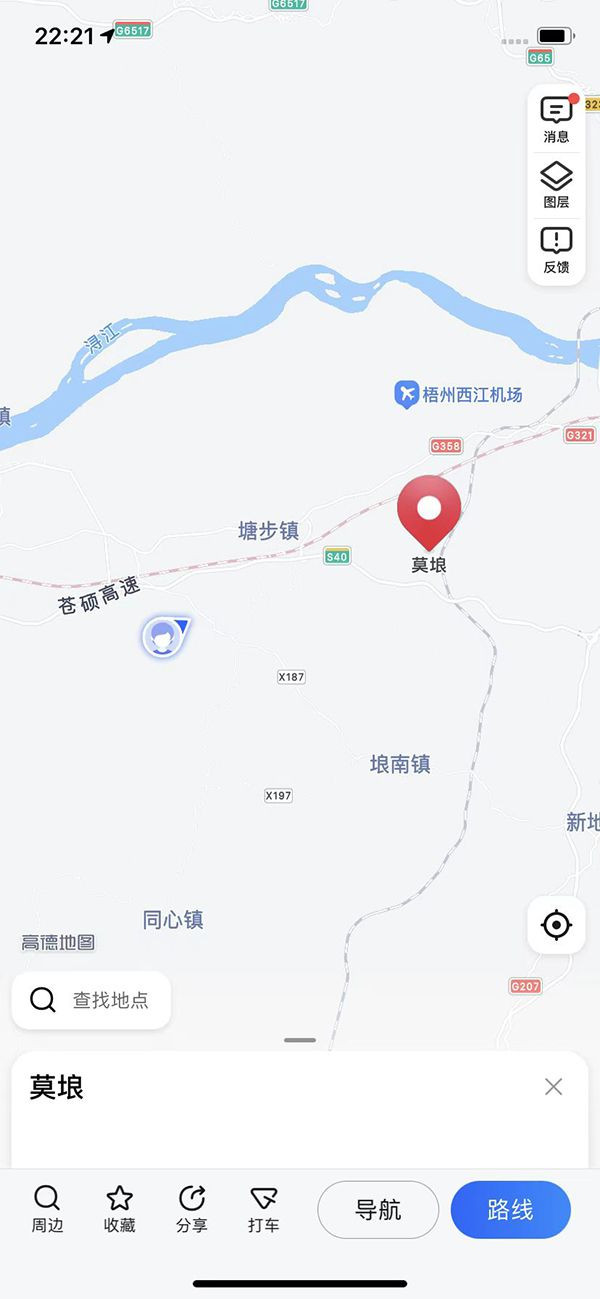
Task: Open the 图层 map layers menu
Action: [556, 186]
